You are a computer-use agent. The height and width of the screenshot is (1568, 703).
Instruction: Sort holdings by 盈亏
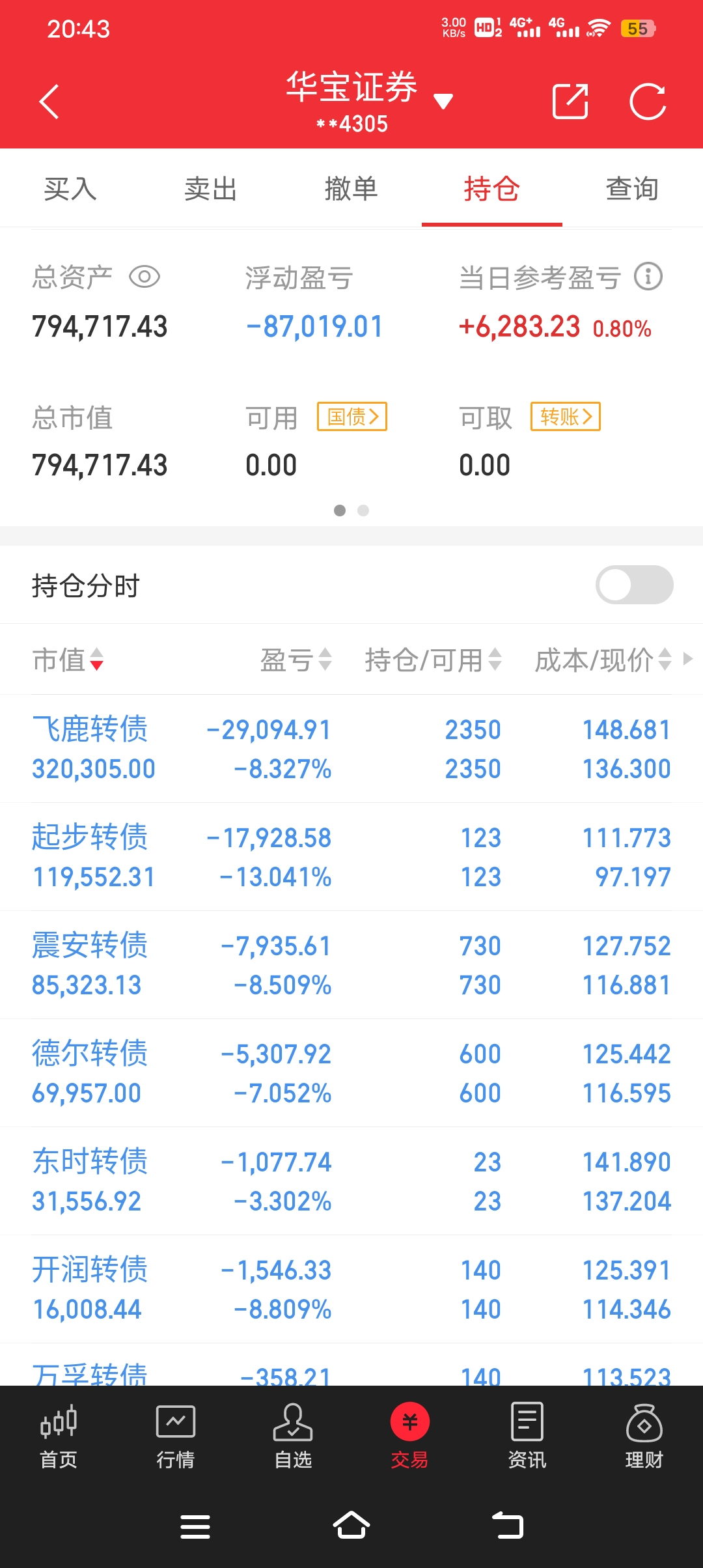(x=296, y=660)
